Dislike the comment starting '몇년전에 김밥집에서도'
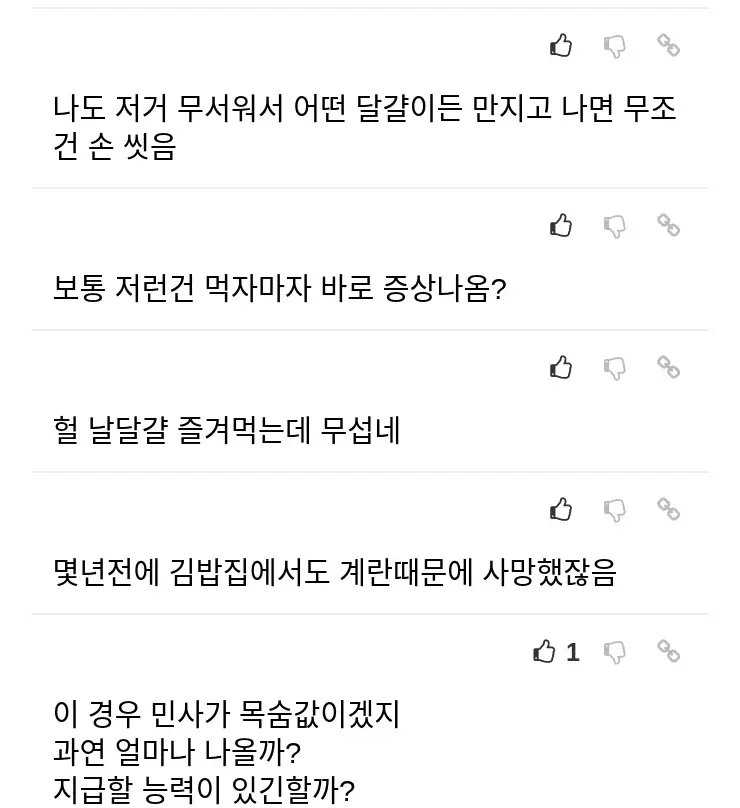Viewport: 740px width, 808px height. click(615, 510)
